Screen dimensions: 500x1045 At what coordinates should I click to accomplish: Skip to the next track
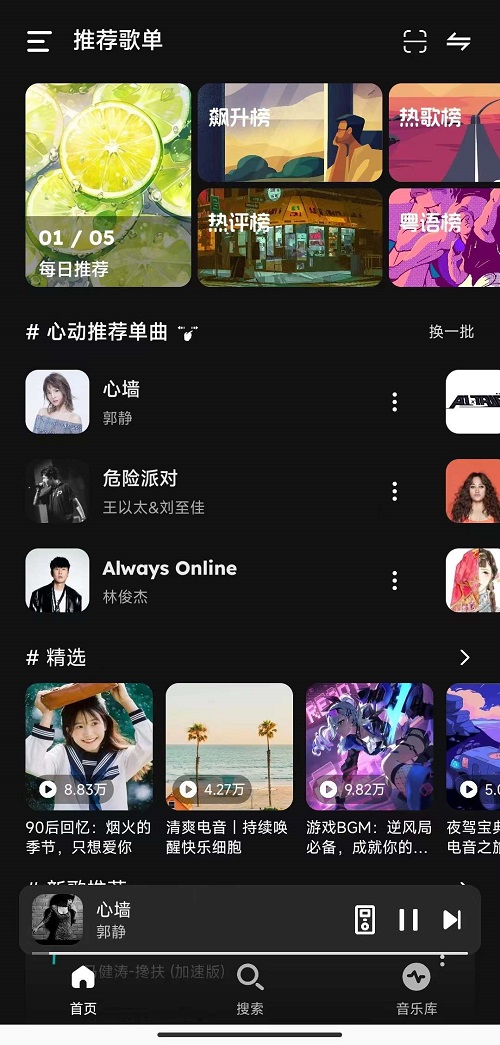[x=452, y=920]
